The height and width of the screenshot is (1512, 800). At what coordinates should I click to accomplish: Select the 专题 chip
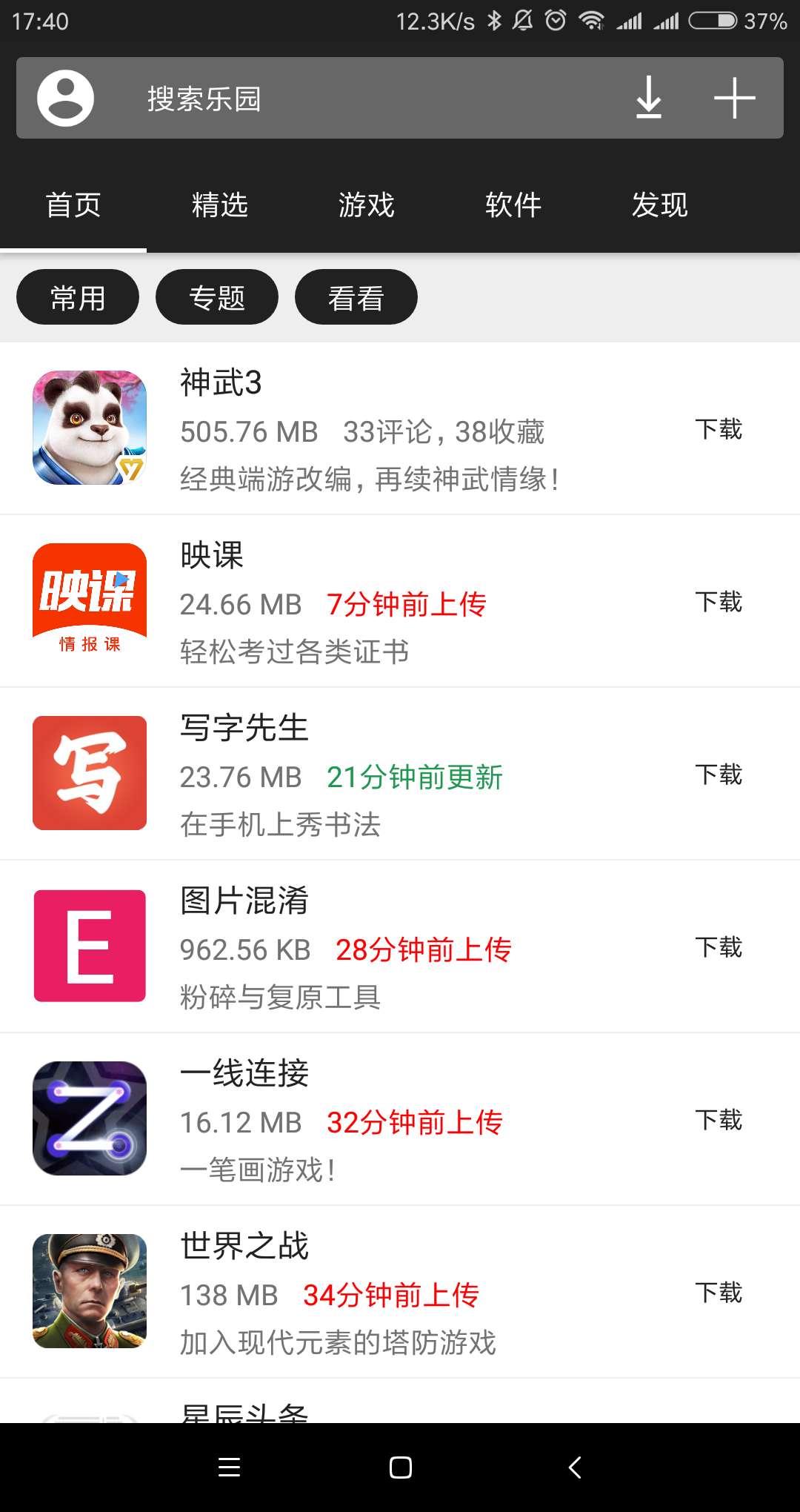pyautogui.click(x=216, y=297)
